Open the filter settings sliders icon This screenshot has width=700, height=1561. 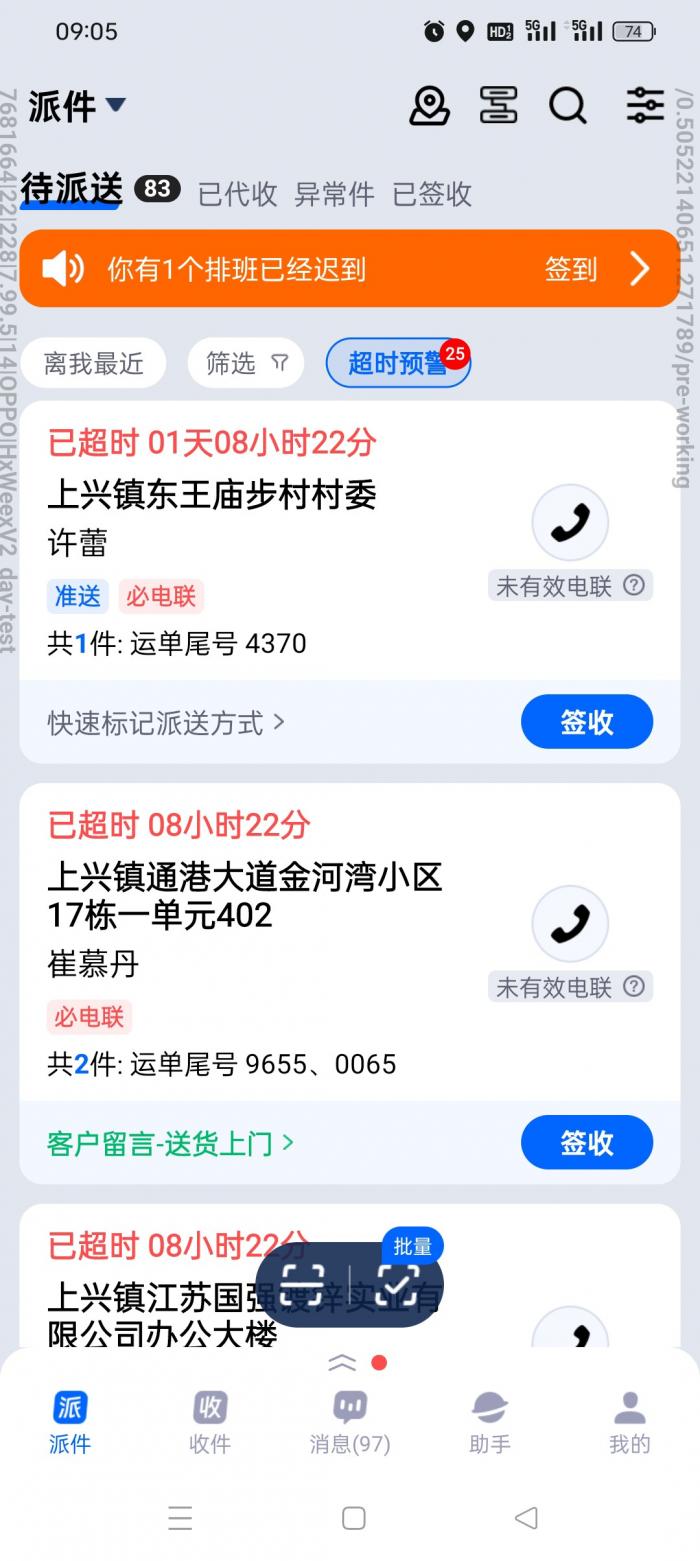pos(645,105)
